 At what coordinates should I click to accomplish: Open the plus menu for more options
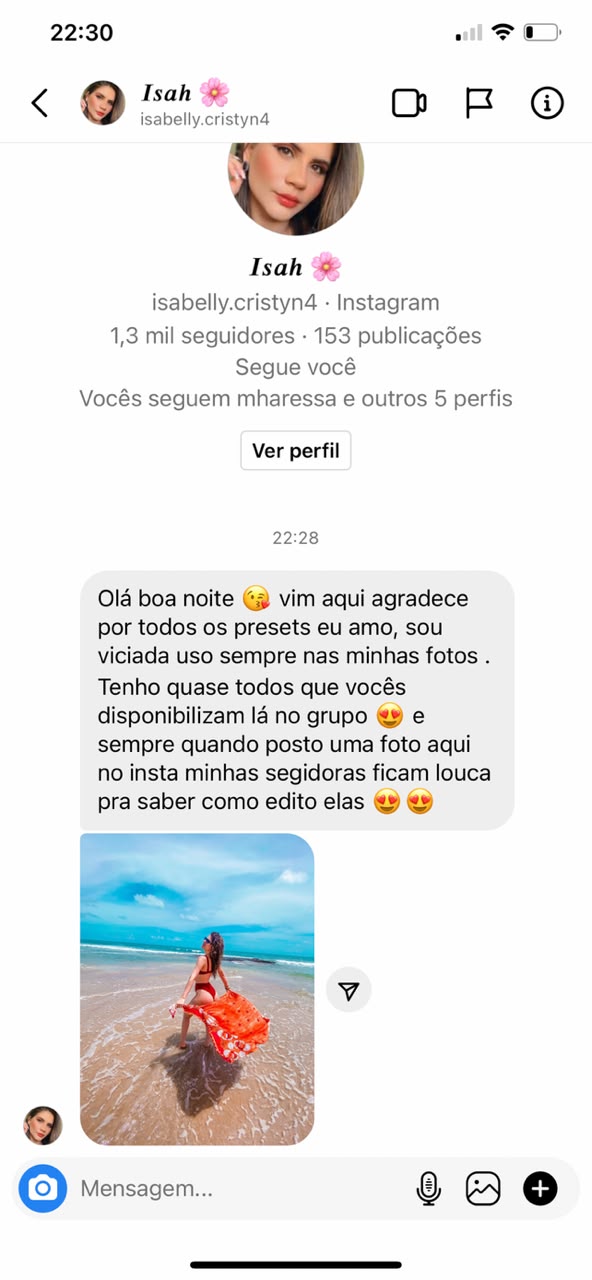(540, 1188)
